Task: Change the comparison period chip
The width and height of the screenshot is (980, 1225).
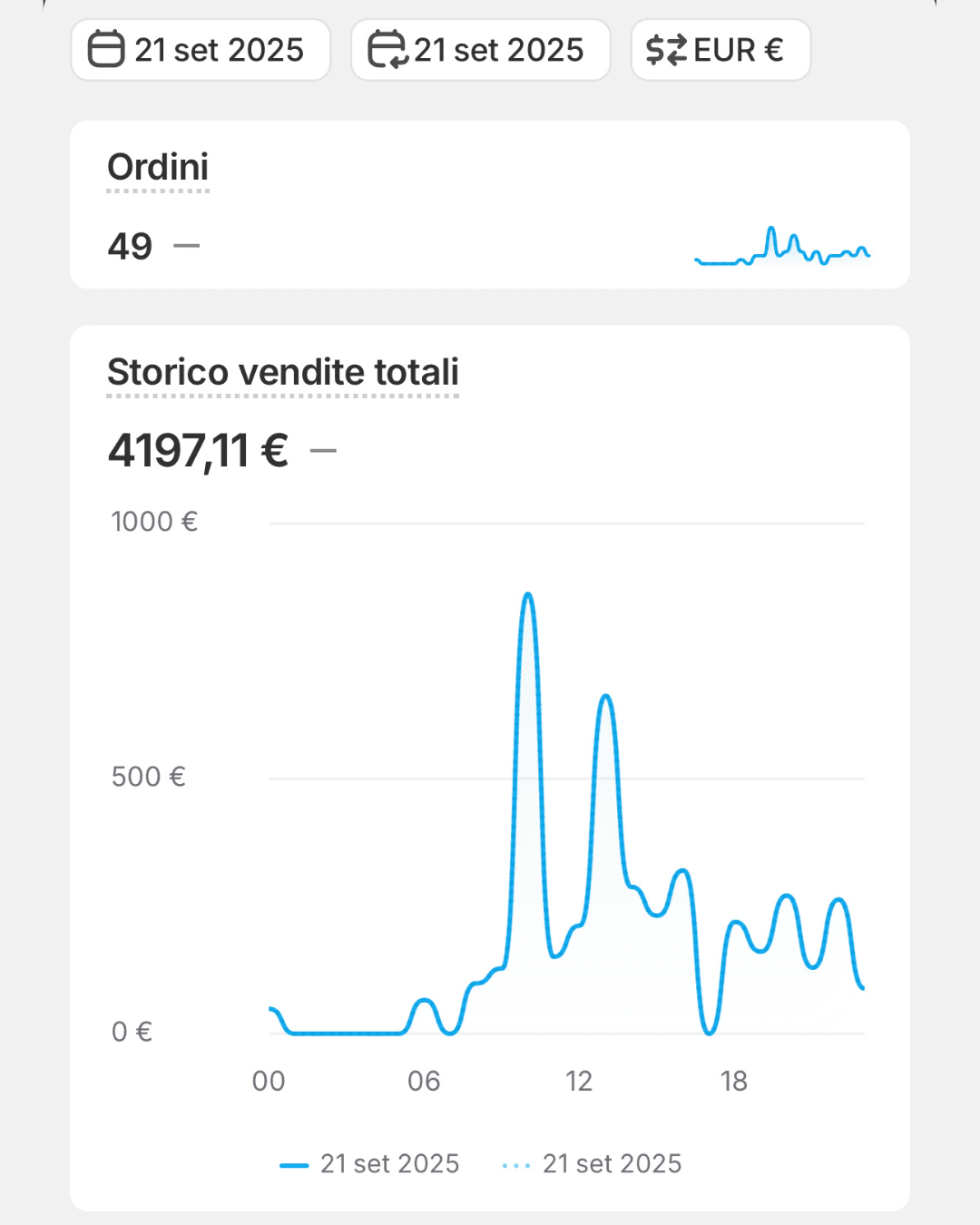Action: [480, 50]
